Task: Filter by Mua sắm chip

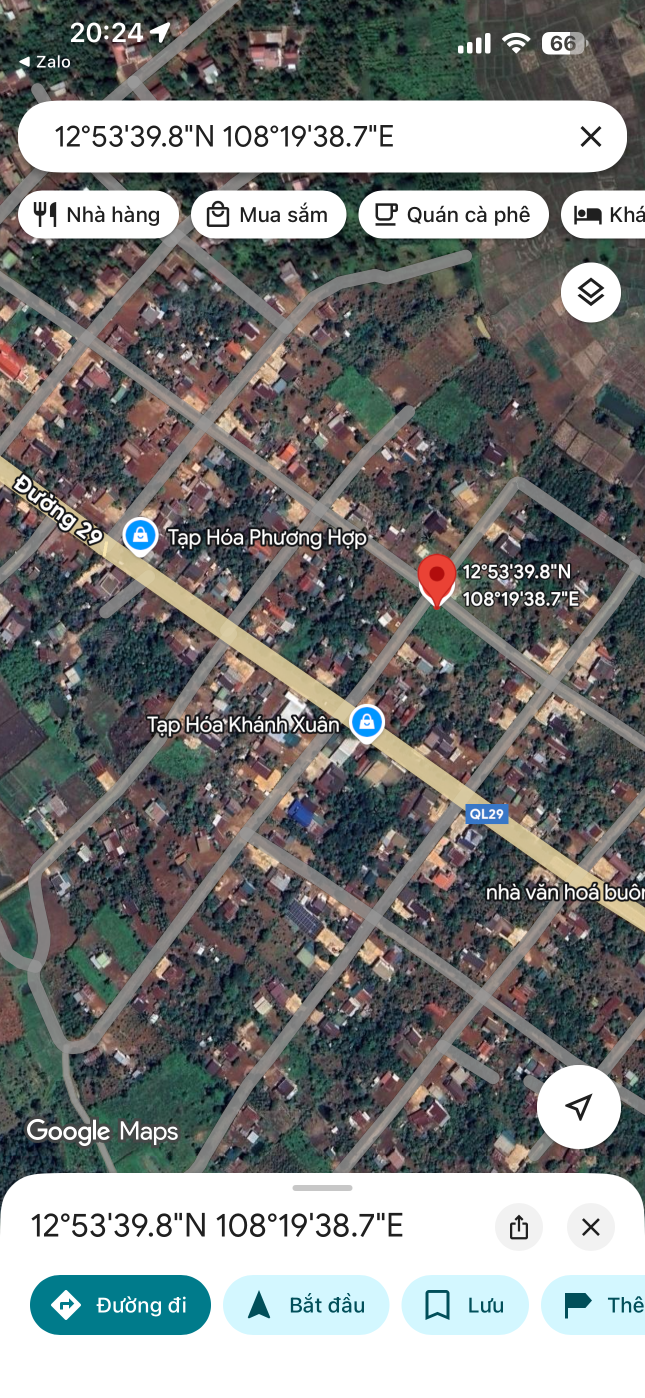Action: 268,215
